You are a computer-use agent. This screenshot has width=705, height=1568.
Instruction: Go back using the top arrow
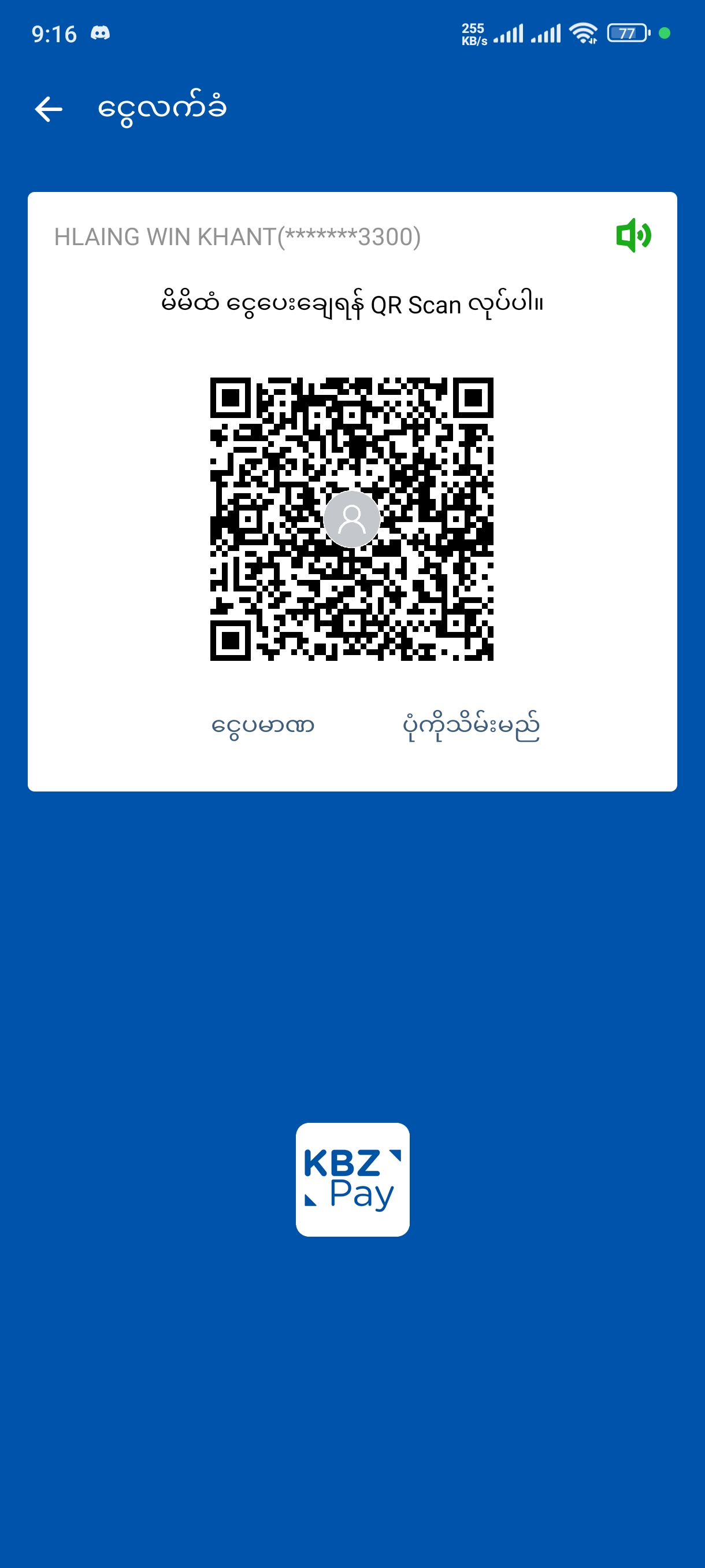point(49,110)
